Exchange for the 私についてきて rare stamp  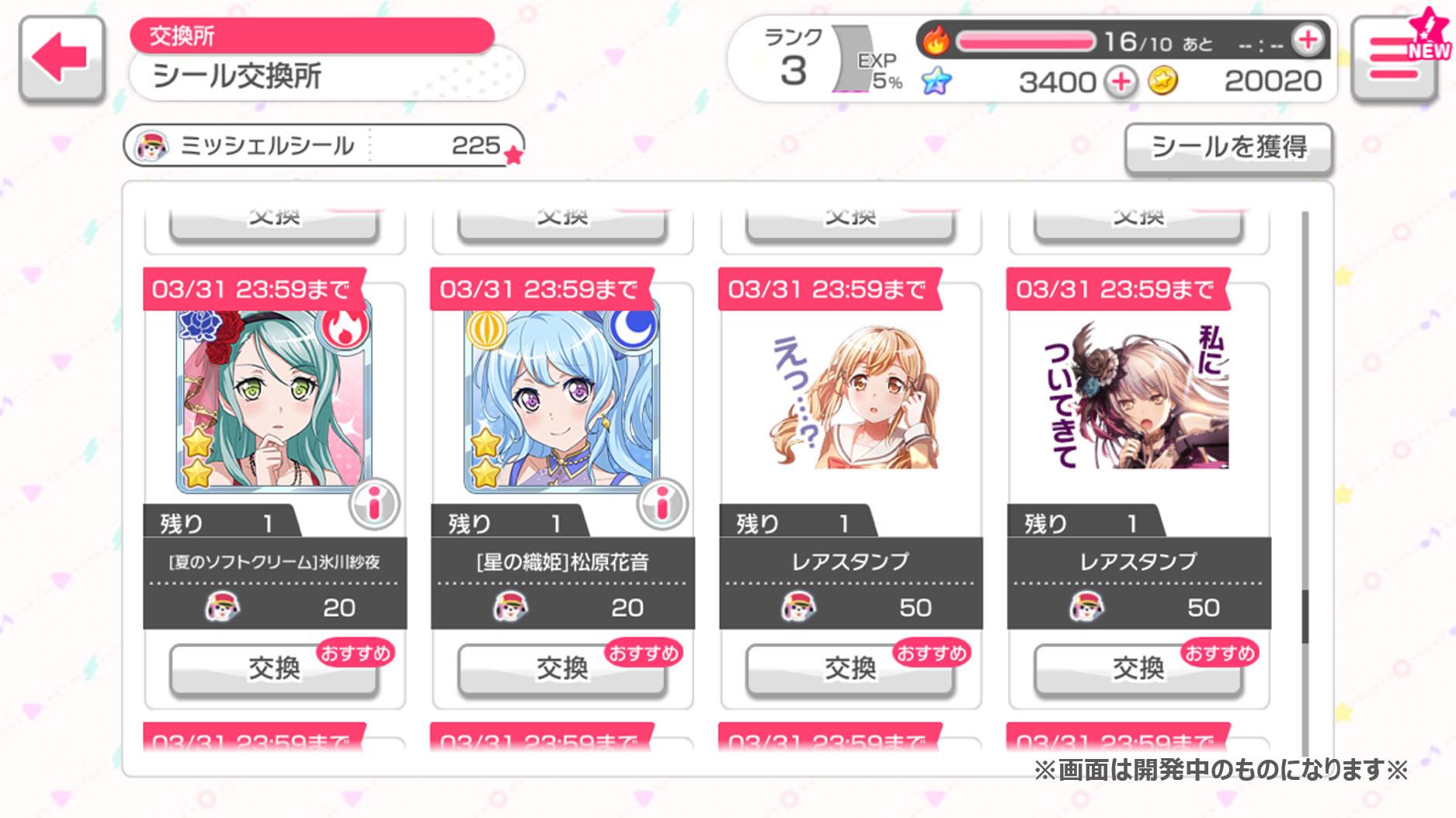click(1138, 668)
